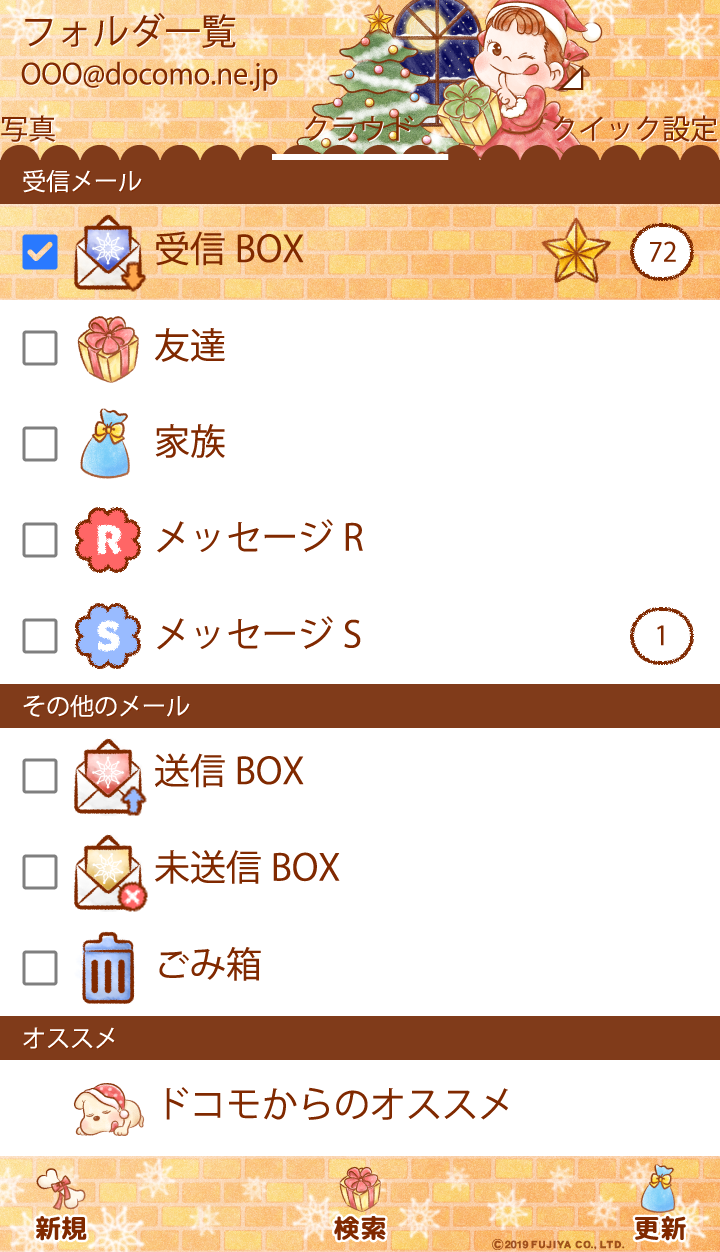Image resolution: width=720 pixels, height=1252 pixels.
Task: Open the メッセージ S folder
Action: pyautogui.click(x=258, y=635)
